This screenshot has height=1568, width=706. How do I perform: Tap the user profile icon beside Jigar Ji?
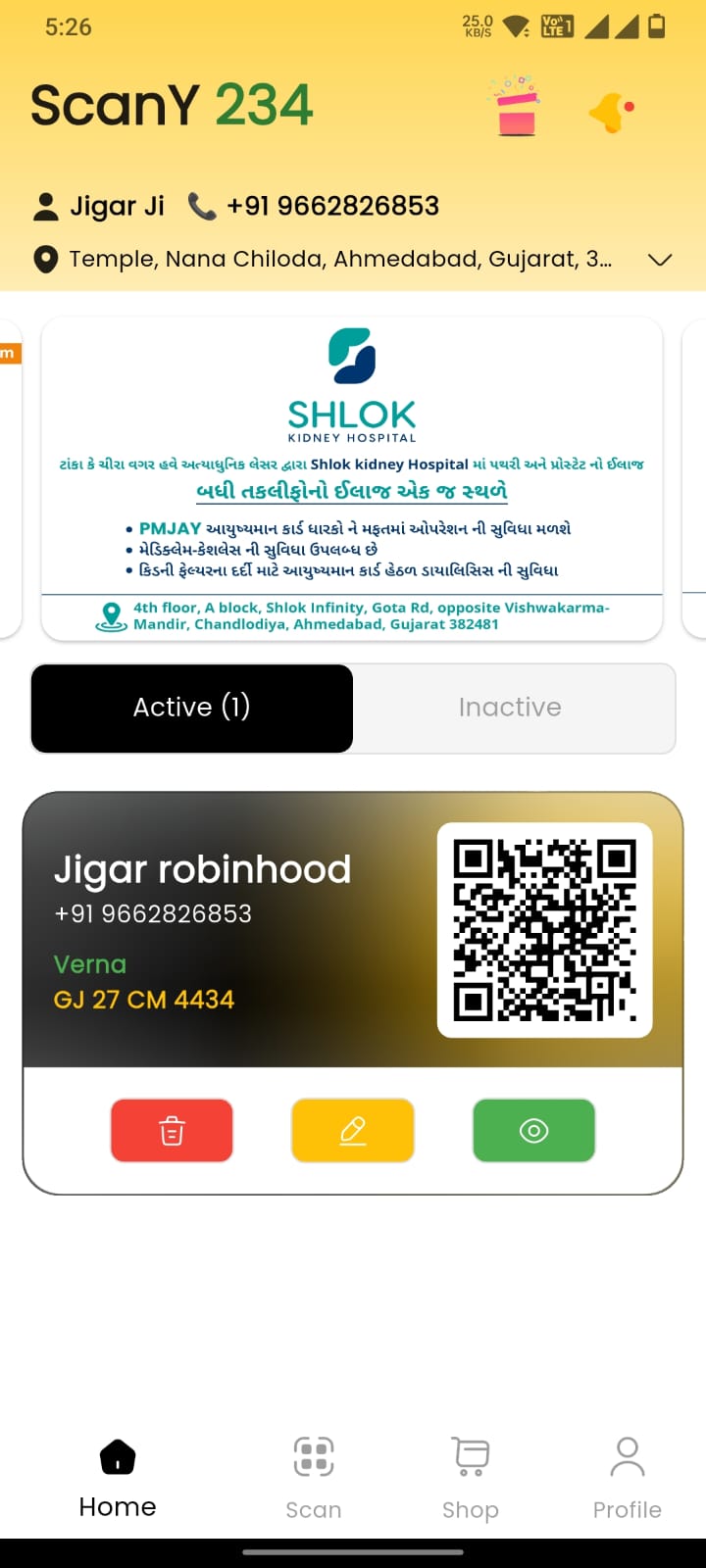pos(45,205)
